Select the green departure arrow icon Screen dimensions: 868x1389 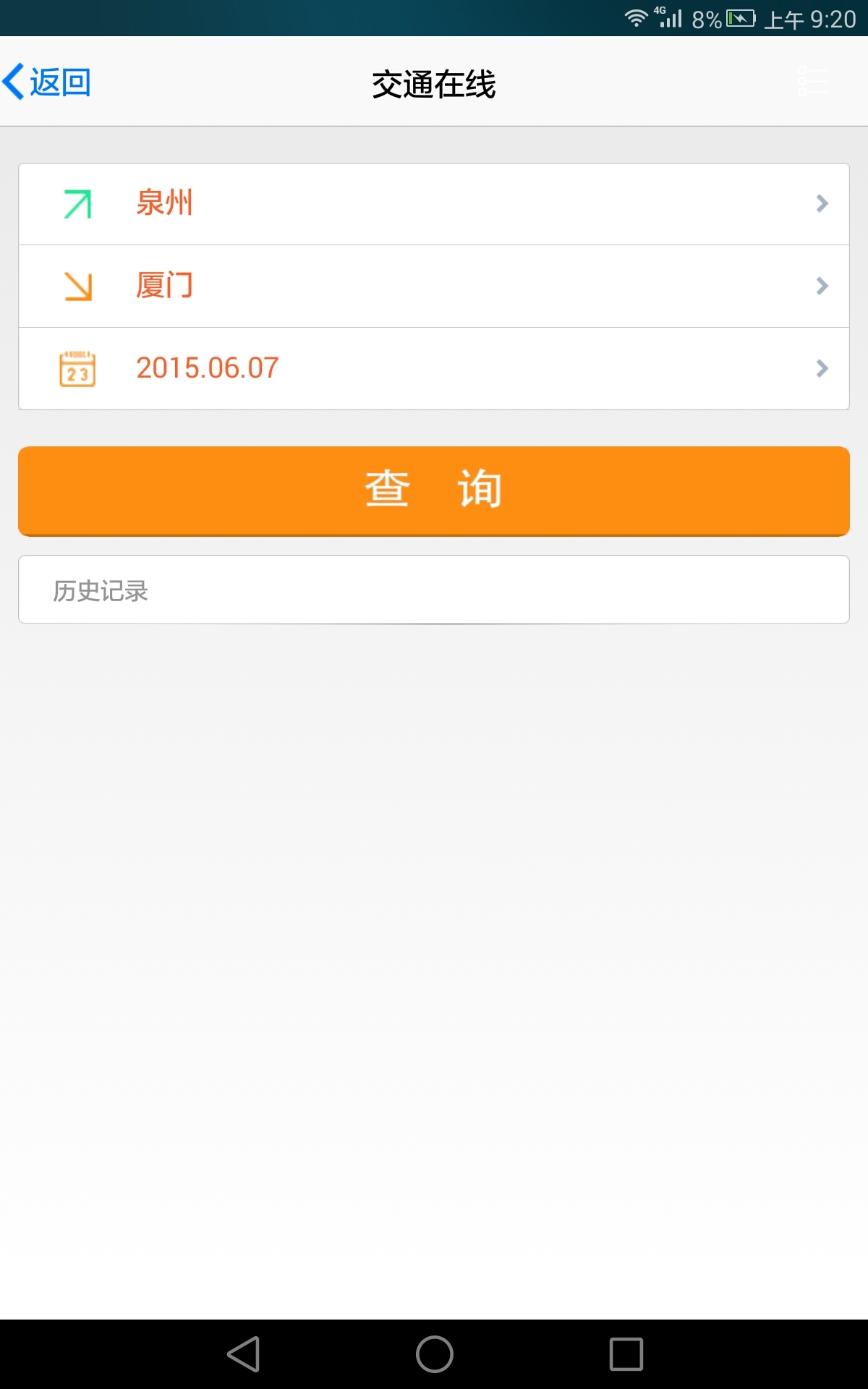point(77,203)
